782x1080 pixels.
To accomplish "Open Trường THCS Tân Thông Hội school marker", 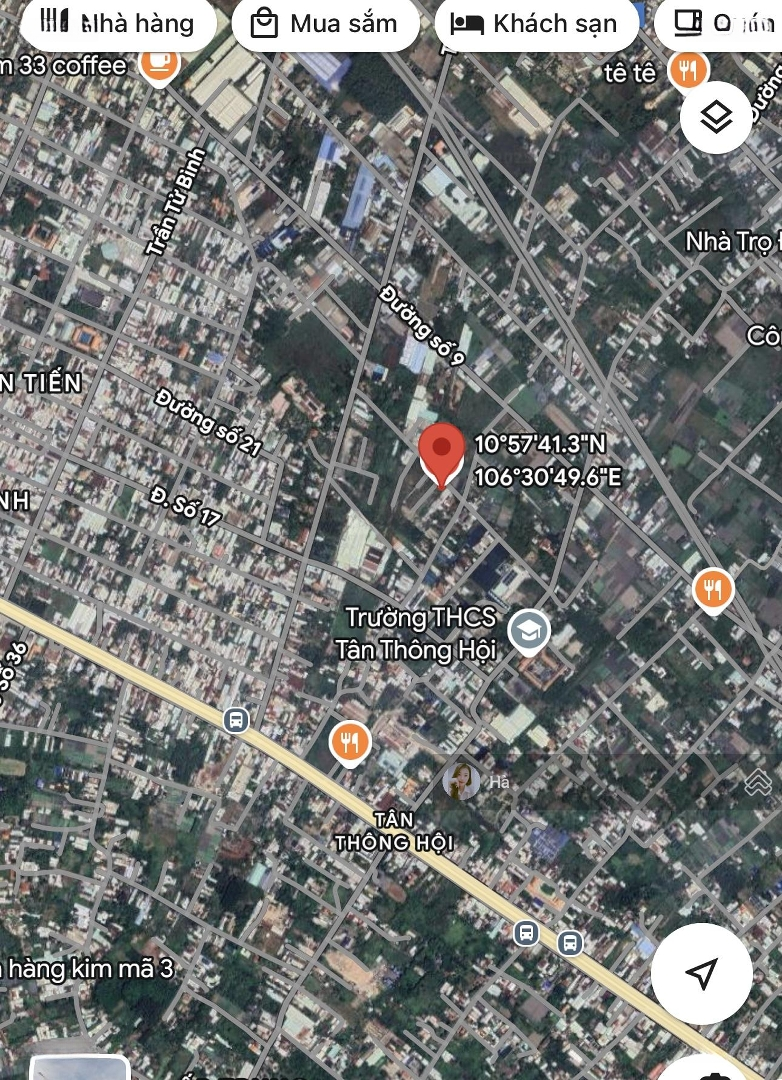I will click(x=527, y=631).
